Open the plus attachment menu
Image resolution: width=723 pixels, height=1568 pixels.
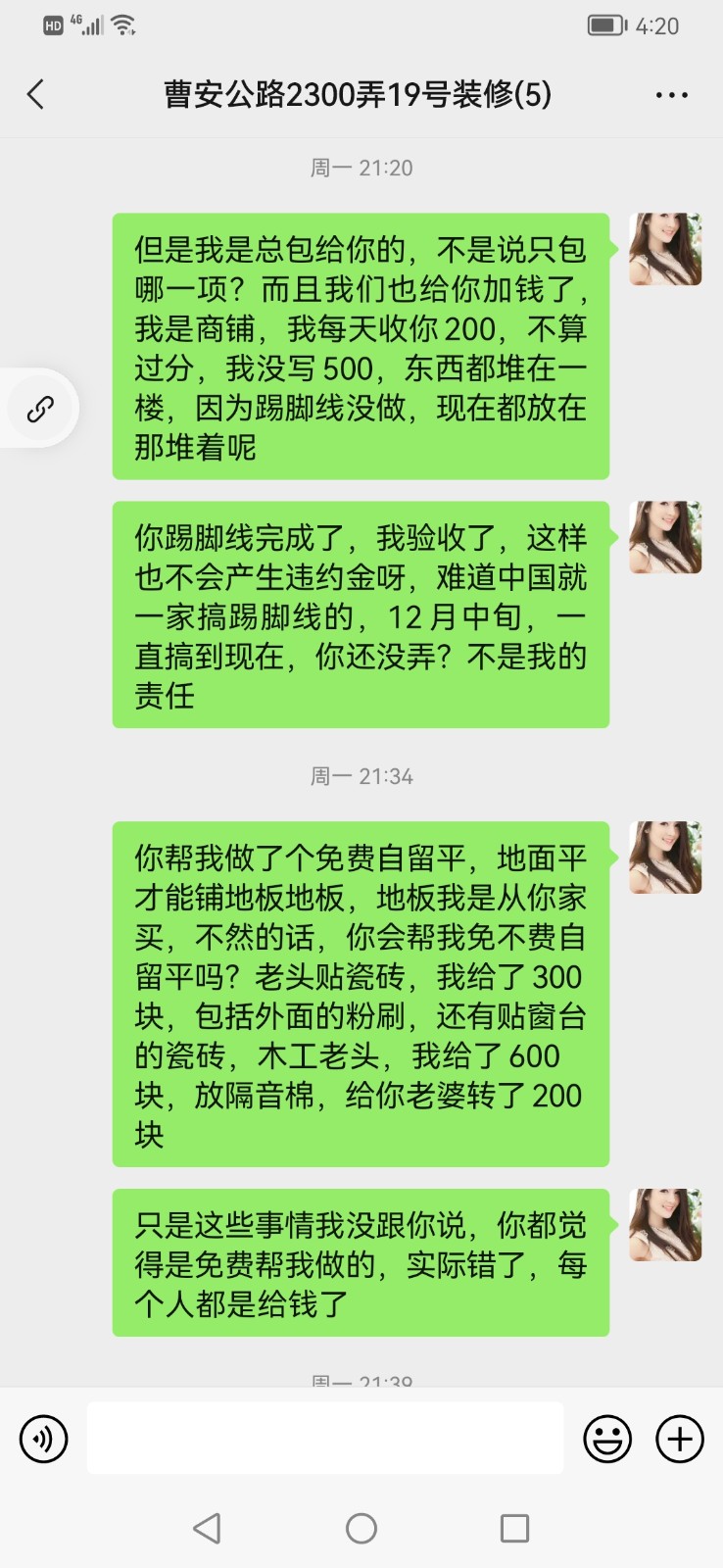point(680,1440)
